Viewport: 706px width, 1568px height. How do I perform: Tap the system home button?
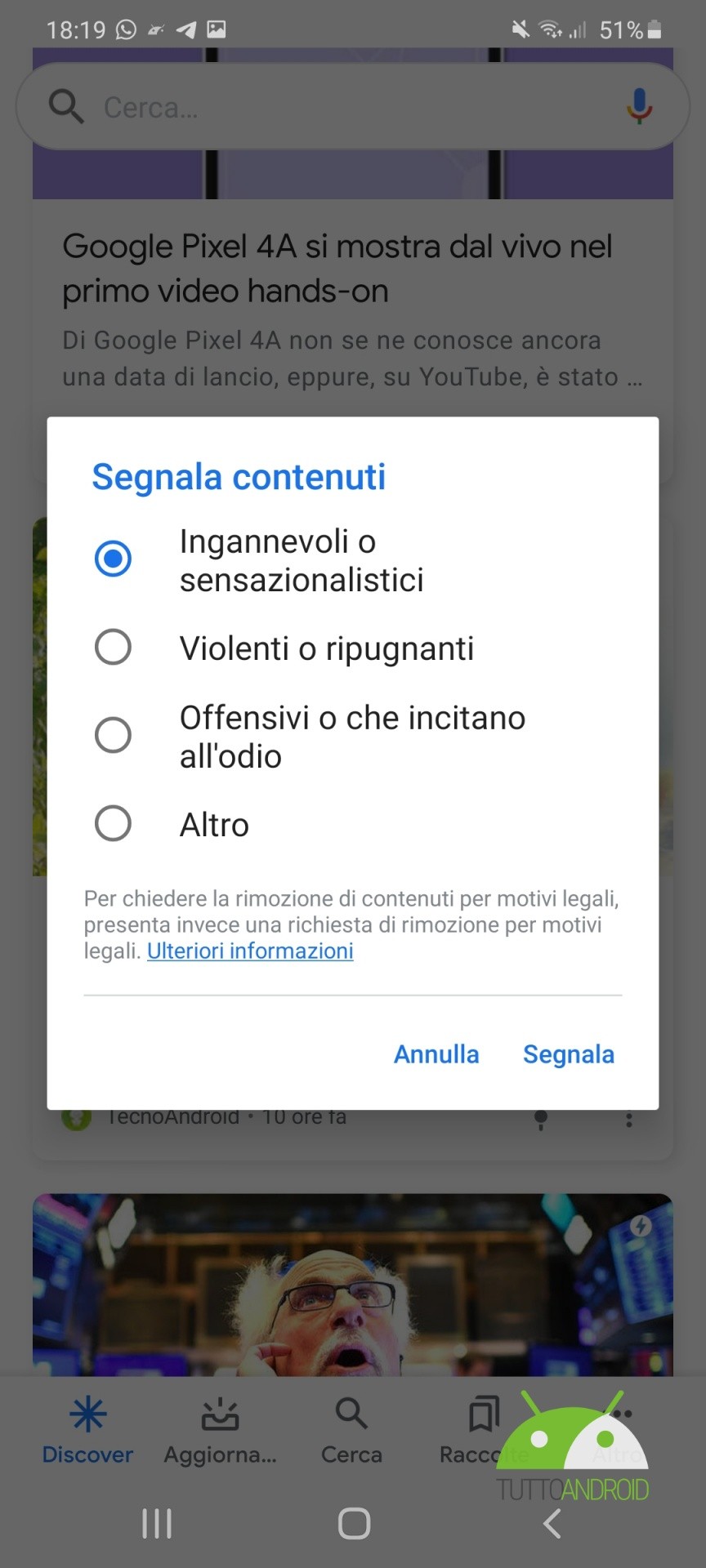point(354,1524)
